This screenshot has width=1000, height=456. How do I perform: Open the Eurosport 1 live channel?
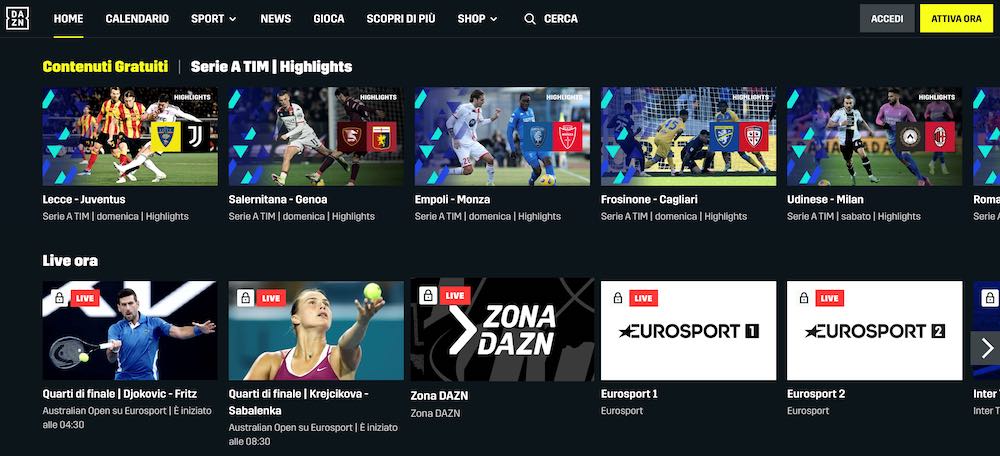(688, 330)
